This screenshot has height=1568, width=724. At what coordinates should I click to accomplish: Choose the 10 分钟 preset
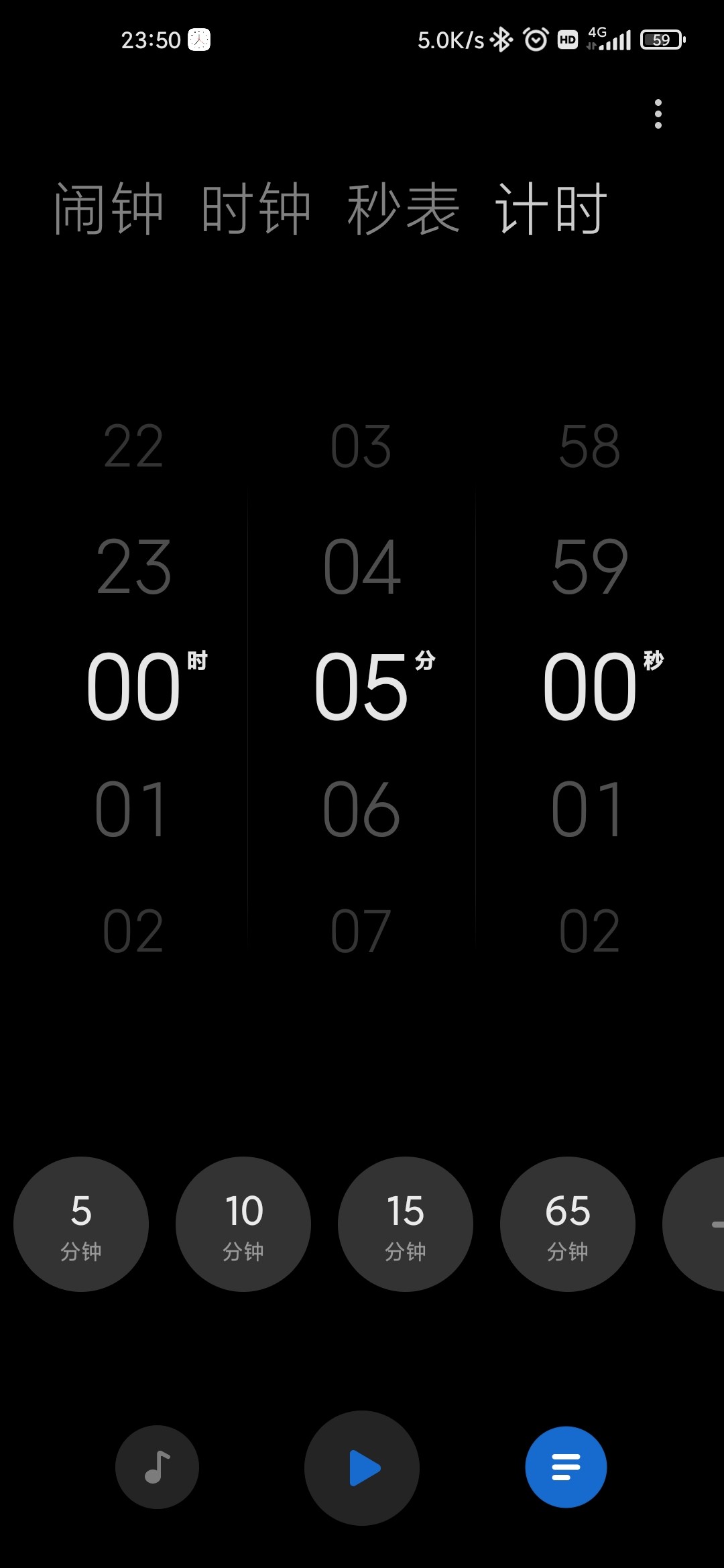pos(243,1224)
